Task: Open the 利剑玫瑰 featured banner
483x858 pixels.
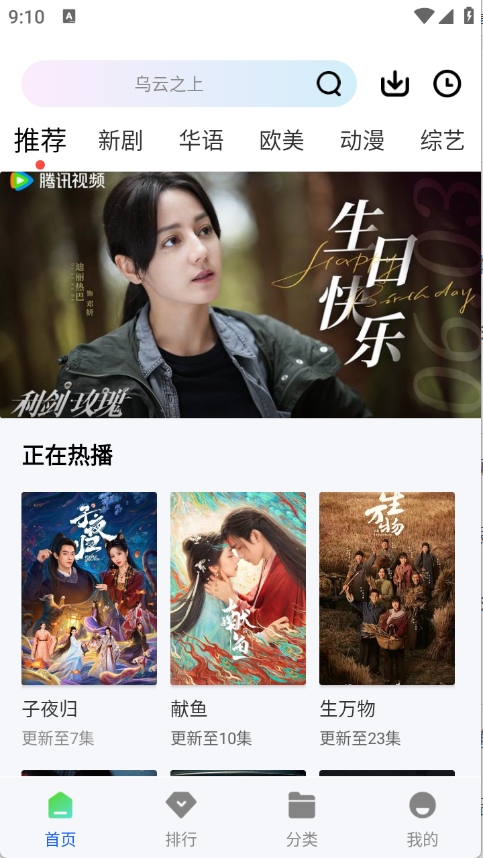Action: pos(241,295)
